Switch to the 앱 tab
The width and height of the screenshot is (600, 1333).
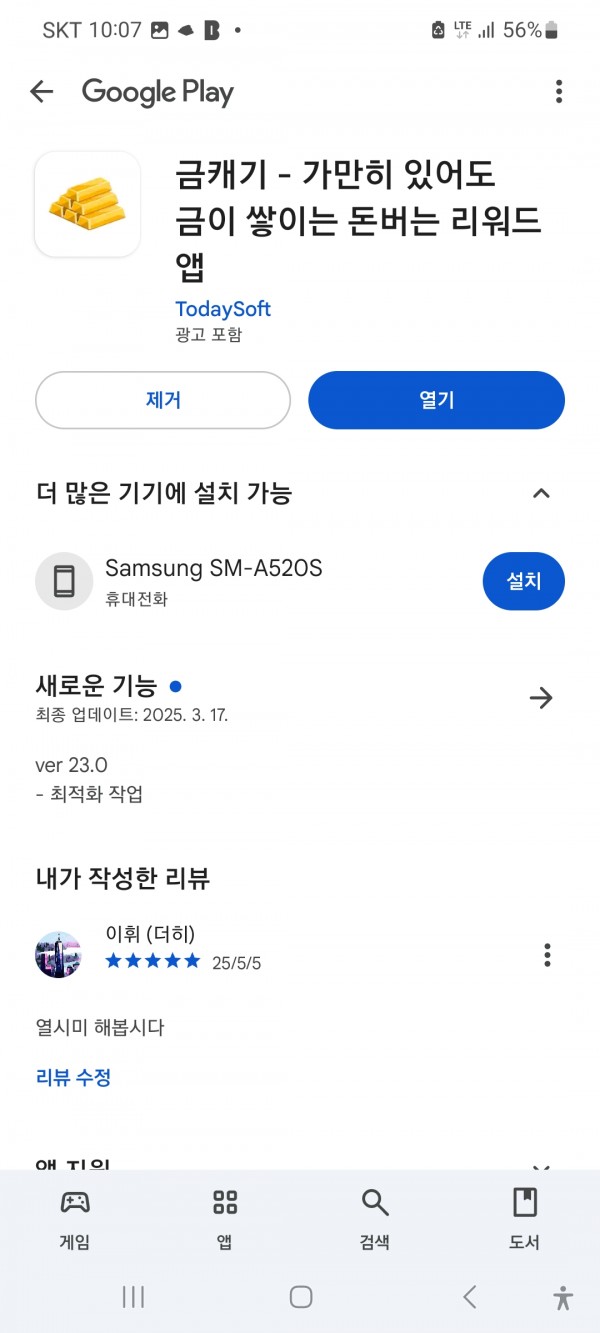[x=225, y=1220]
